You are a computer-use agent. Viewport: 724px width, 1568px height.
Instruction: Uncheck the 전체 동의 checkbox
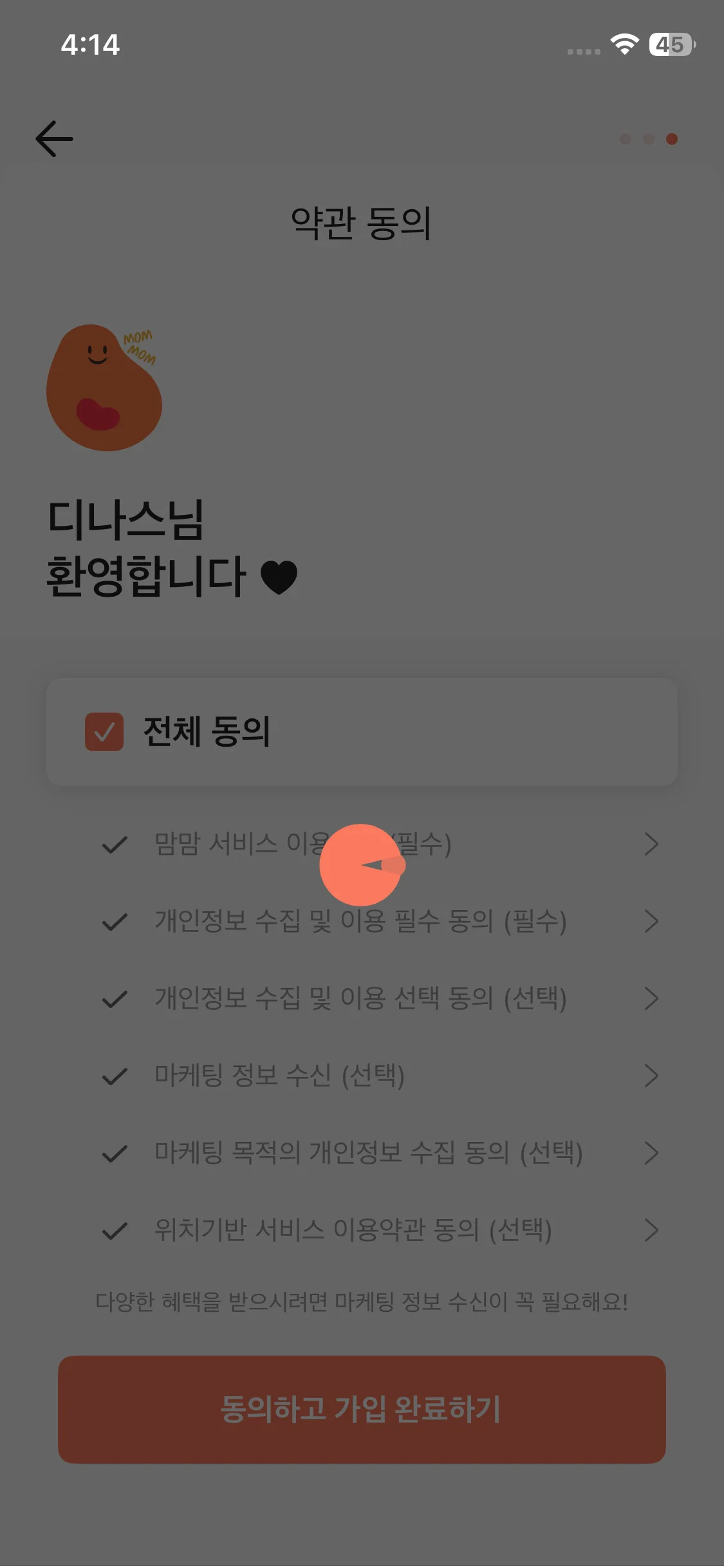point(104,732)
